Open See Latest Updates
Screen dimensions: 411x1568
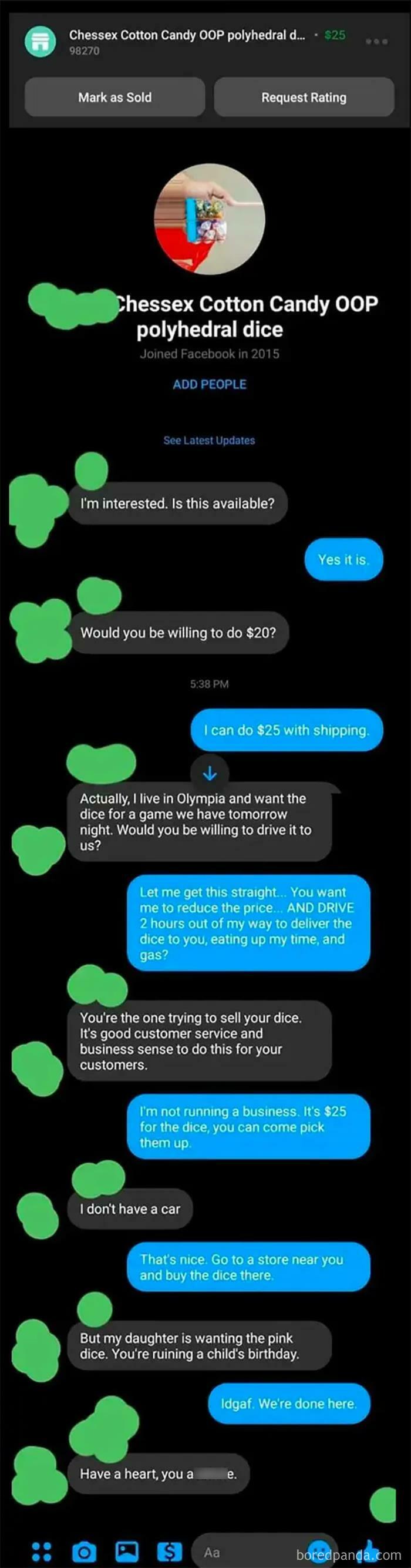(209, 440)
